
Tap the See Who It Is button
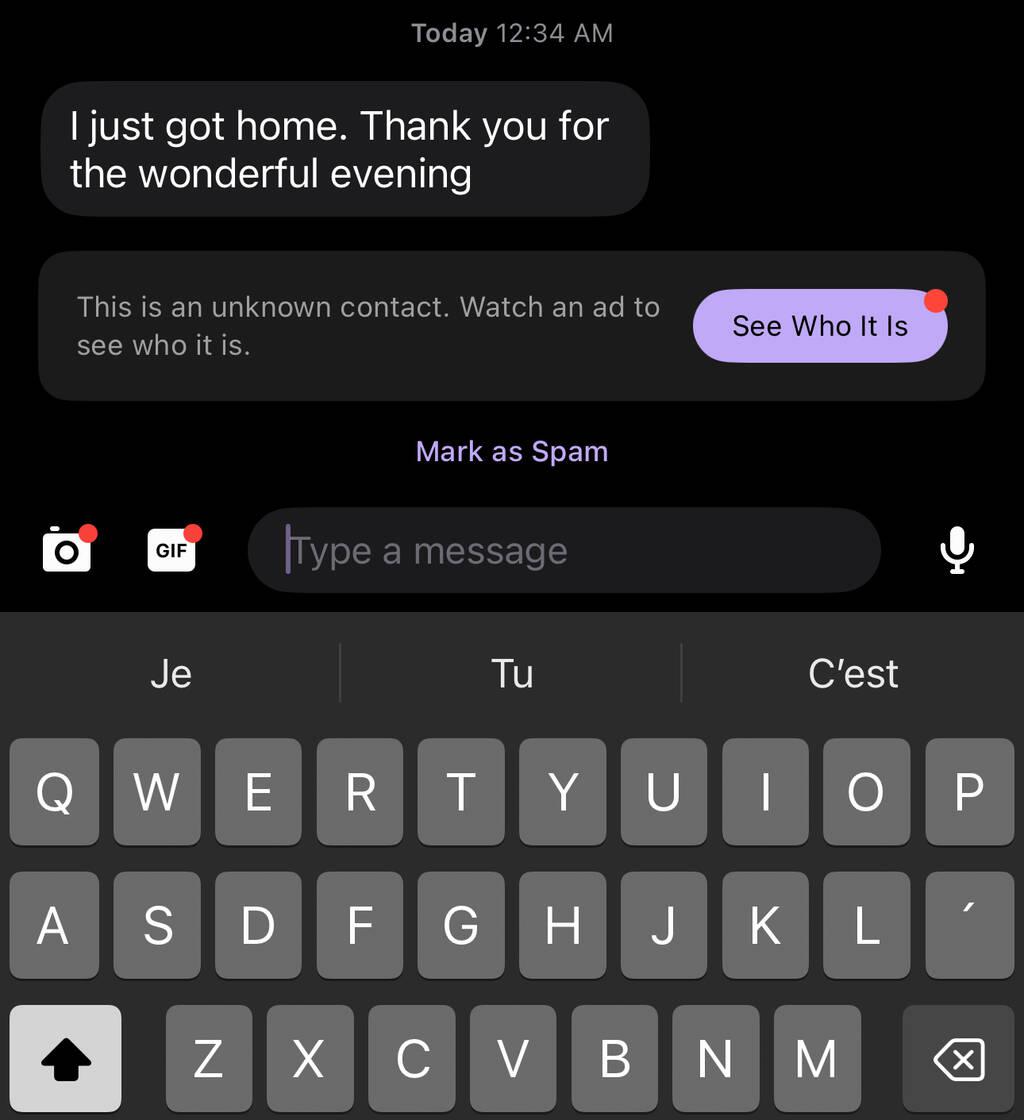click(819, 326)
